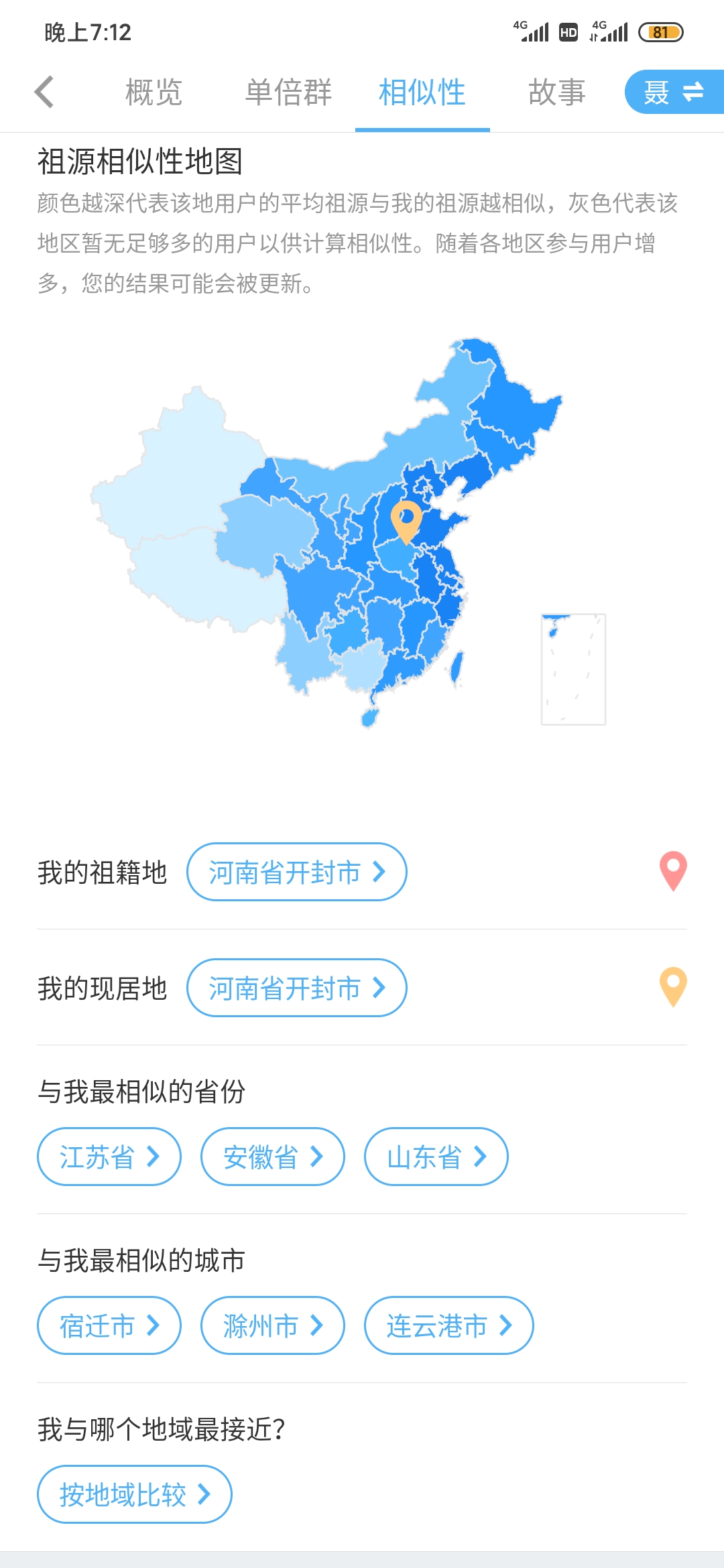Open the 单倍群 tab

coord(288,92)
